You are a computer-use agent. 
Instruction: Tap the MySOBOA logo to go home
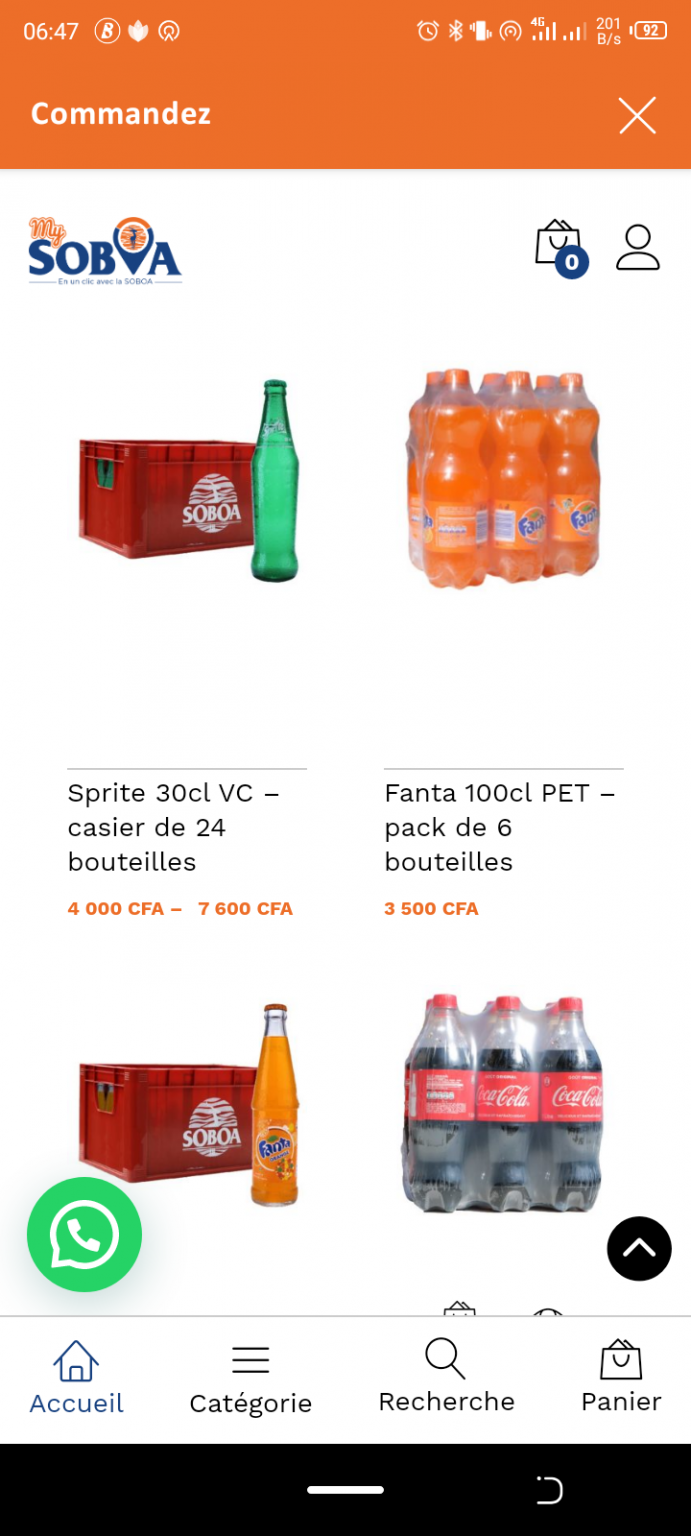coord(105,251)
